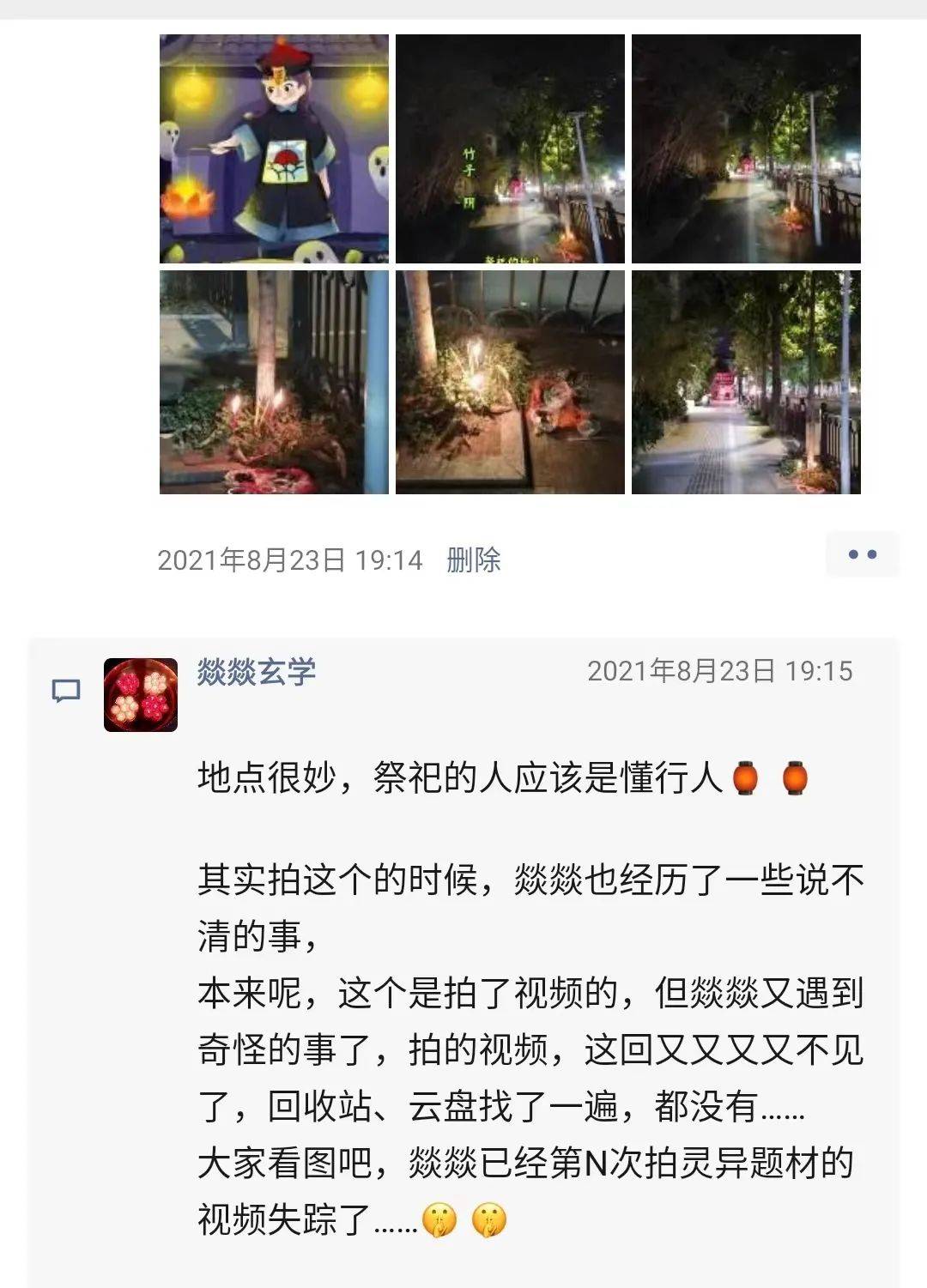Open the cartoon girl image tile
The height and width of the screenshot is (1288, 927).
(x=274, y=148)
